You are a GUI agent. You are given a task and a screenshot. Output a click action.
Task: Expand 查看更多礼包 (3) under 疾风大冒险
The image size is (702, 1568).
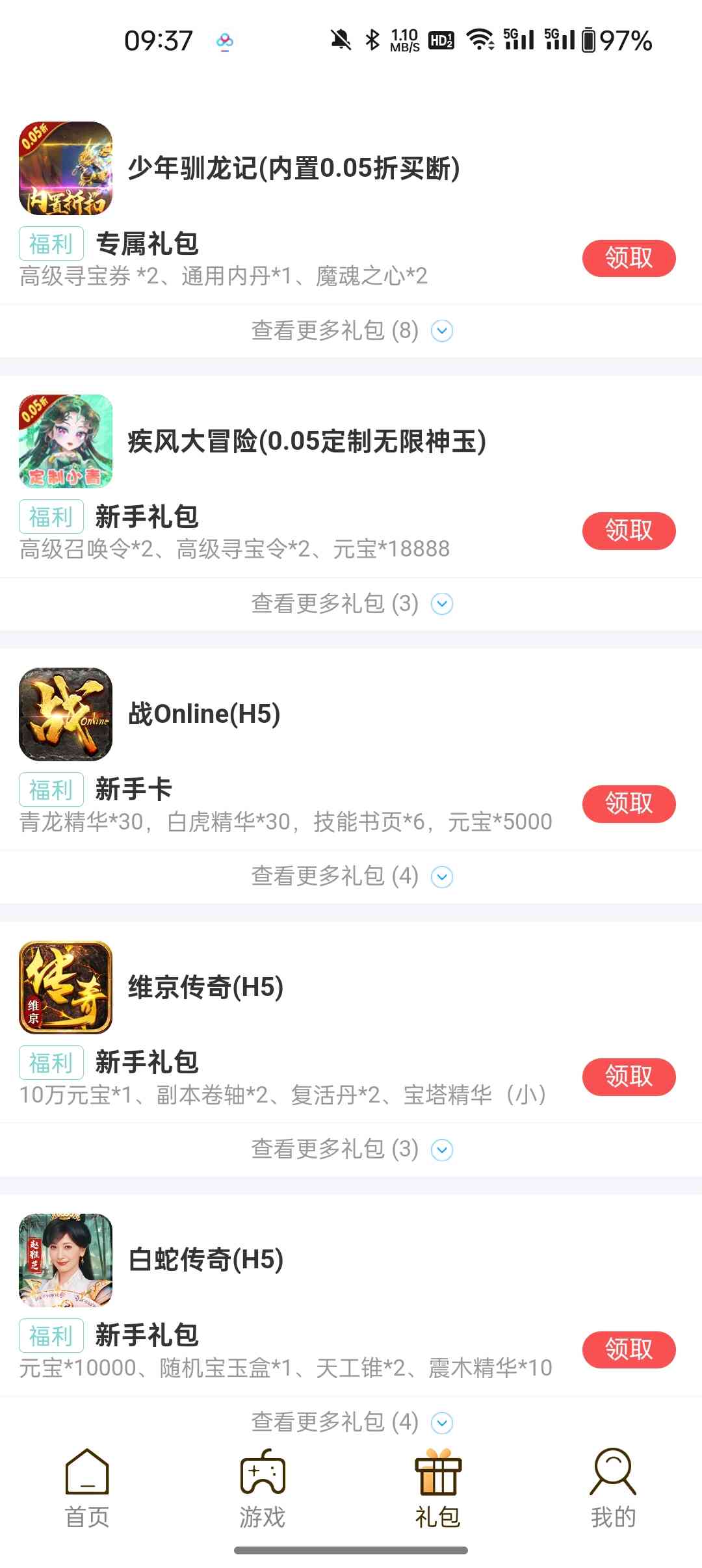click(x=351, y=604)
